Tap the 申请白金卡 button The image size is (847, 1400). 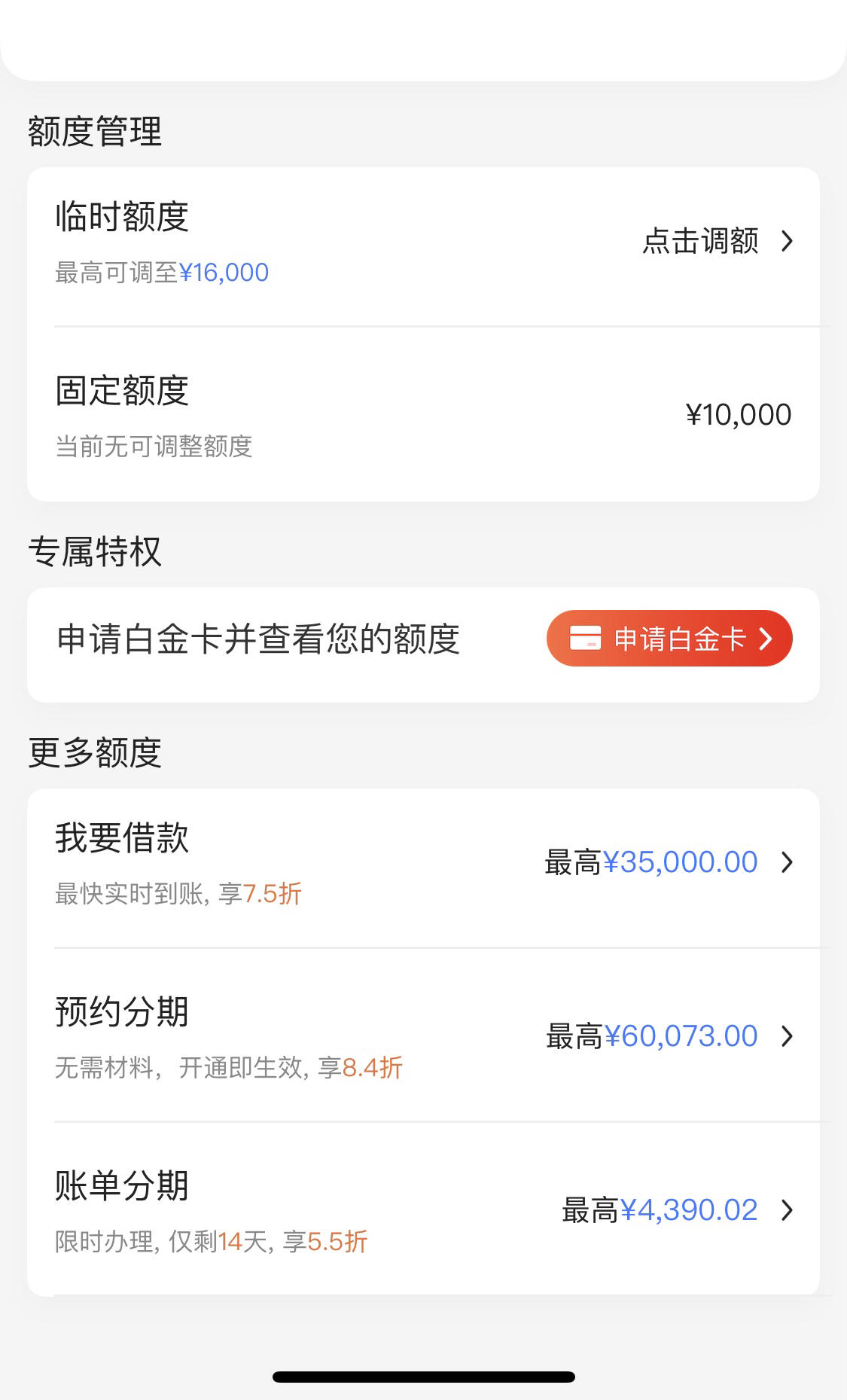tap(669, 639)
